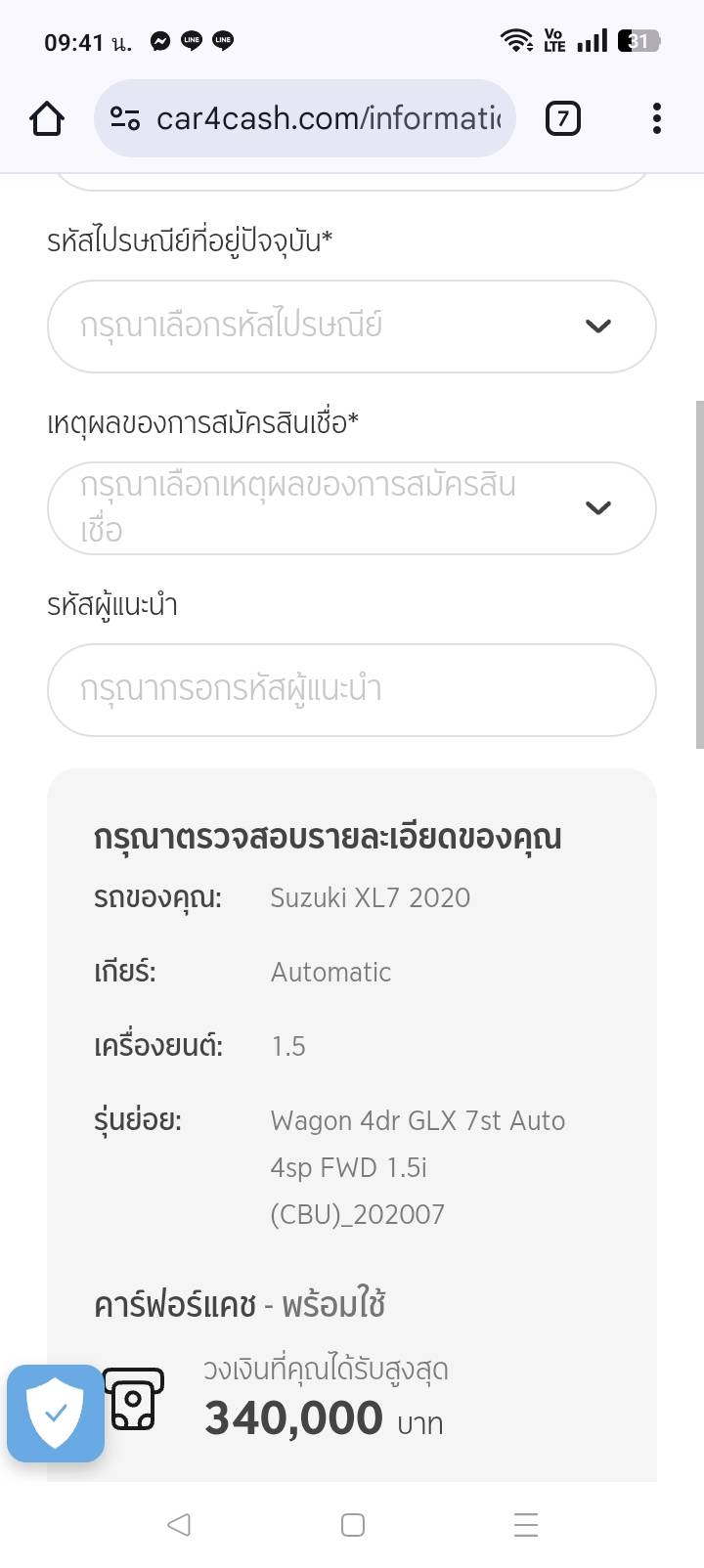This screenshot has height=1568, width=704.
Task: Open the tab switcher showing 7 tabs
Action: [x=562, y=119]
